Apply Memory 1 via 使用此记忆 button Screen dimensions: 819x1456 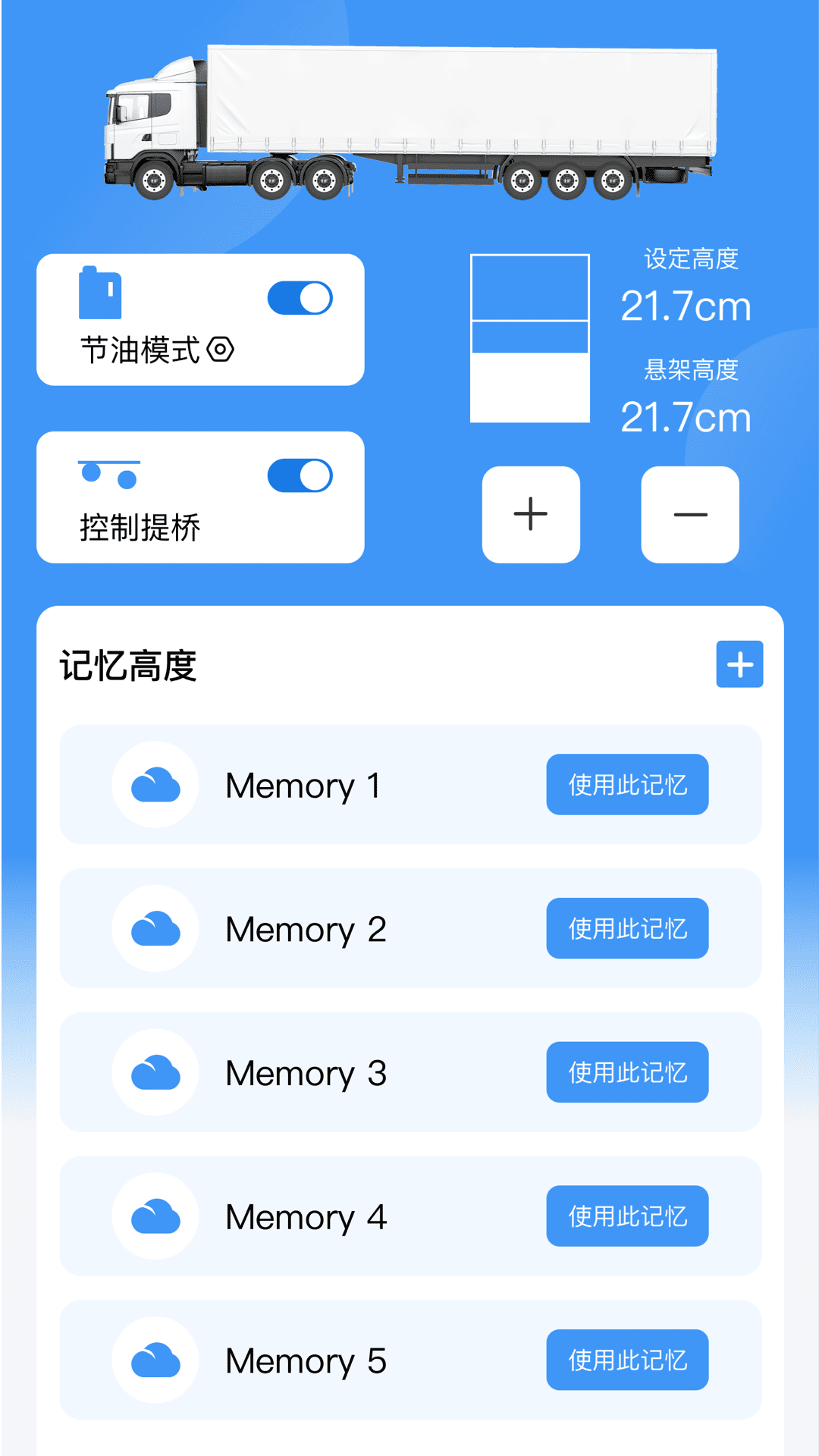627,784
